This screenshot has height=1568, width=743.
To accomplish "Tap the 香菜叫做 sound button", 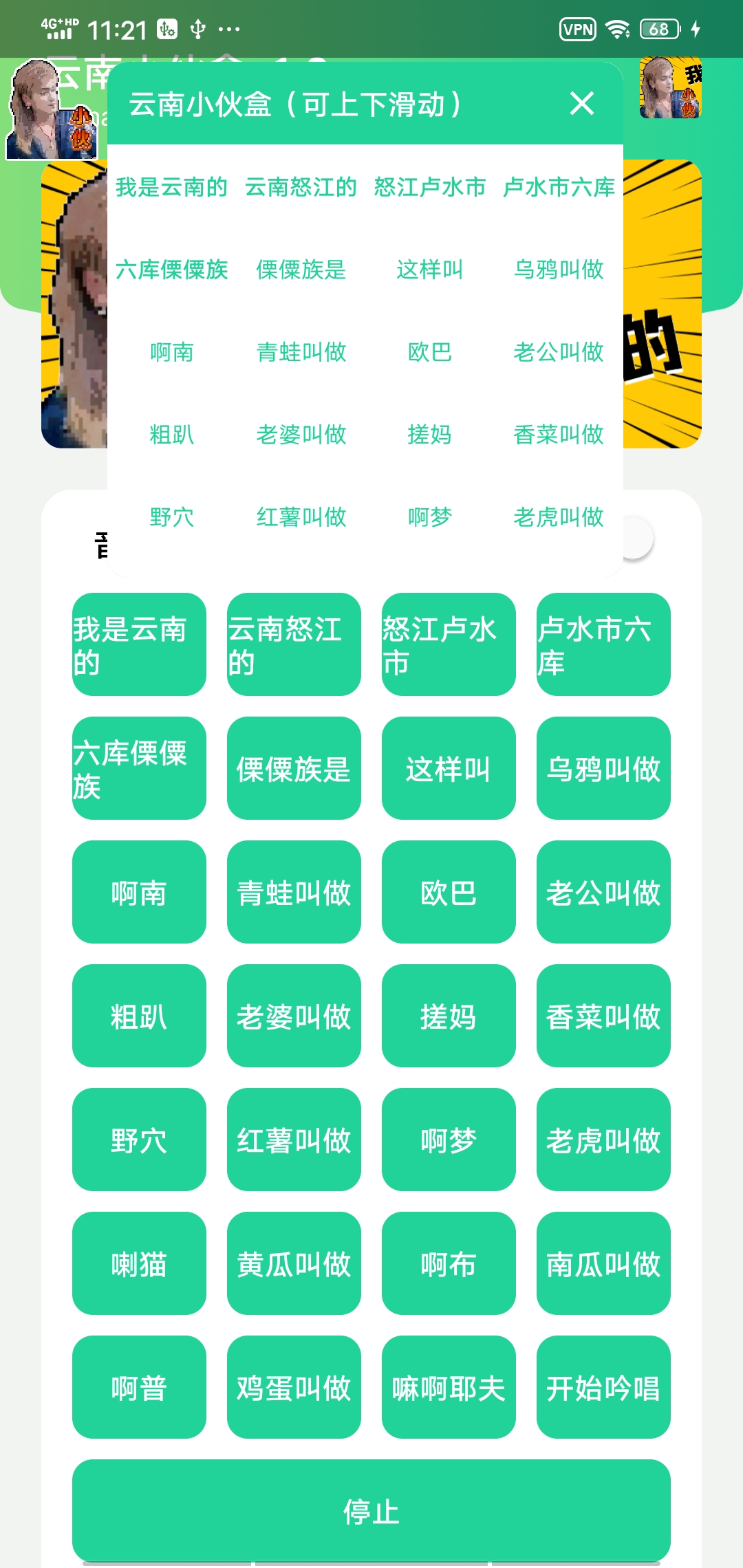I will click(603, 1016).
